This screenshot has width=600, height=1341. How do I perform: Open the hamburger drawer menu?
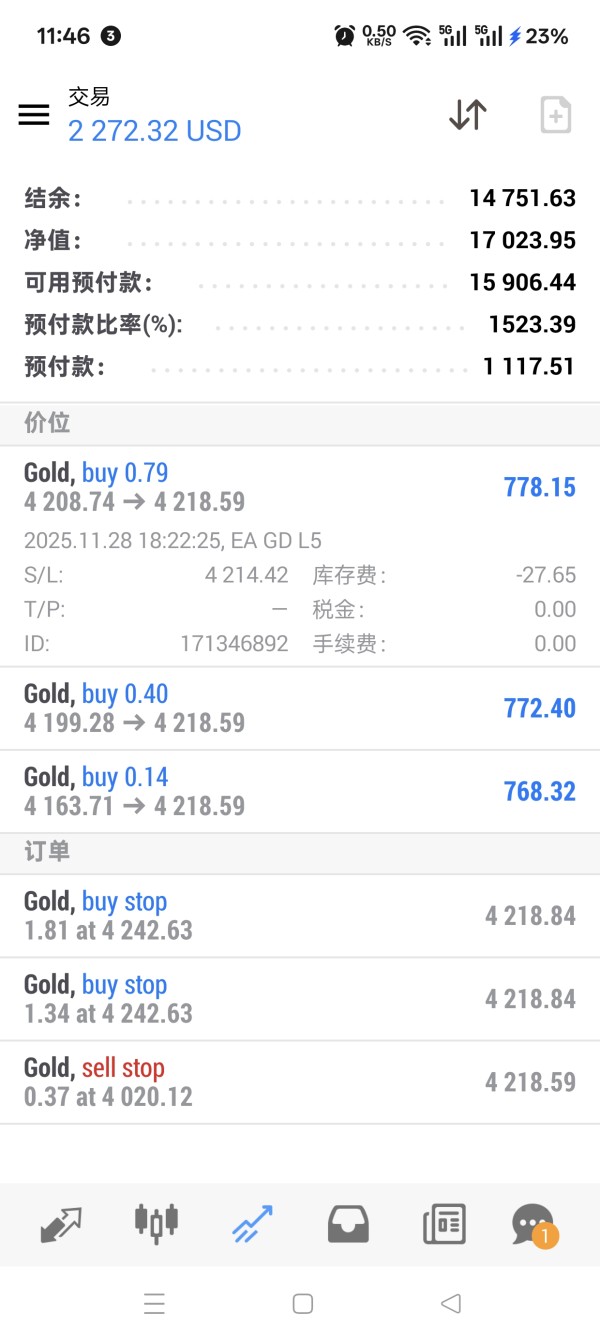tap(34, 115)
